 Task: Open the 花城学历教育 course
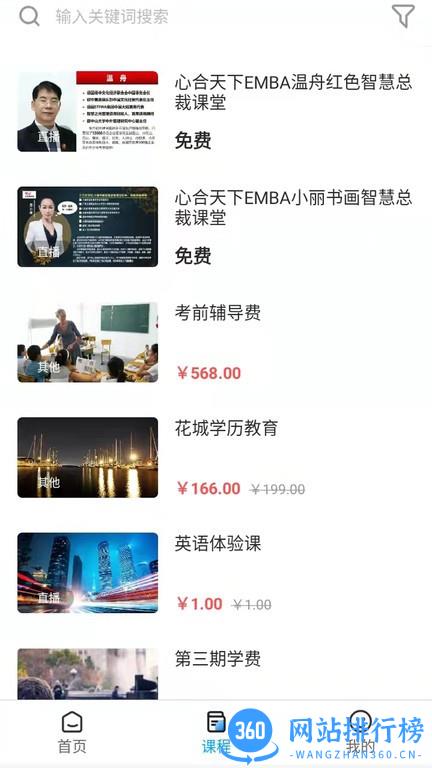click(x=216, y=457)
